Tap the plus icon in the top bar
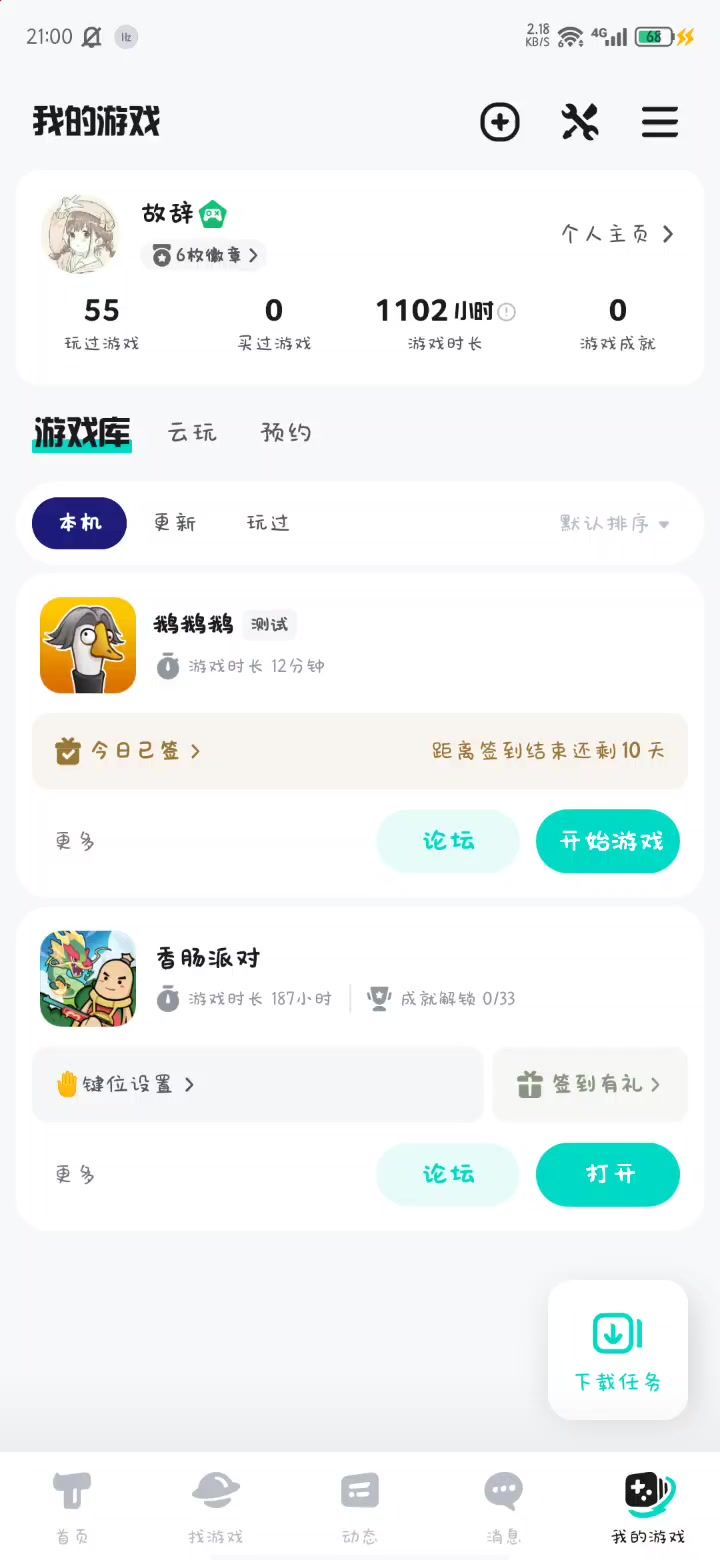 point(500,122)
